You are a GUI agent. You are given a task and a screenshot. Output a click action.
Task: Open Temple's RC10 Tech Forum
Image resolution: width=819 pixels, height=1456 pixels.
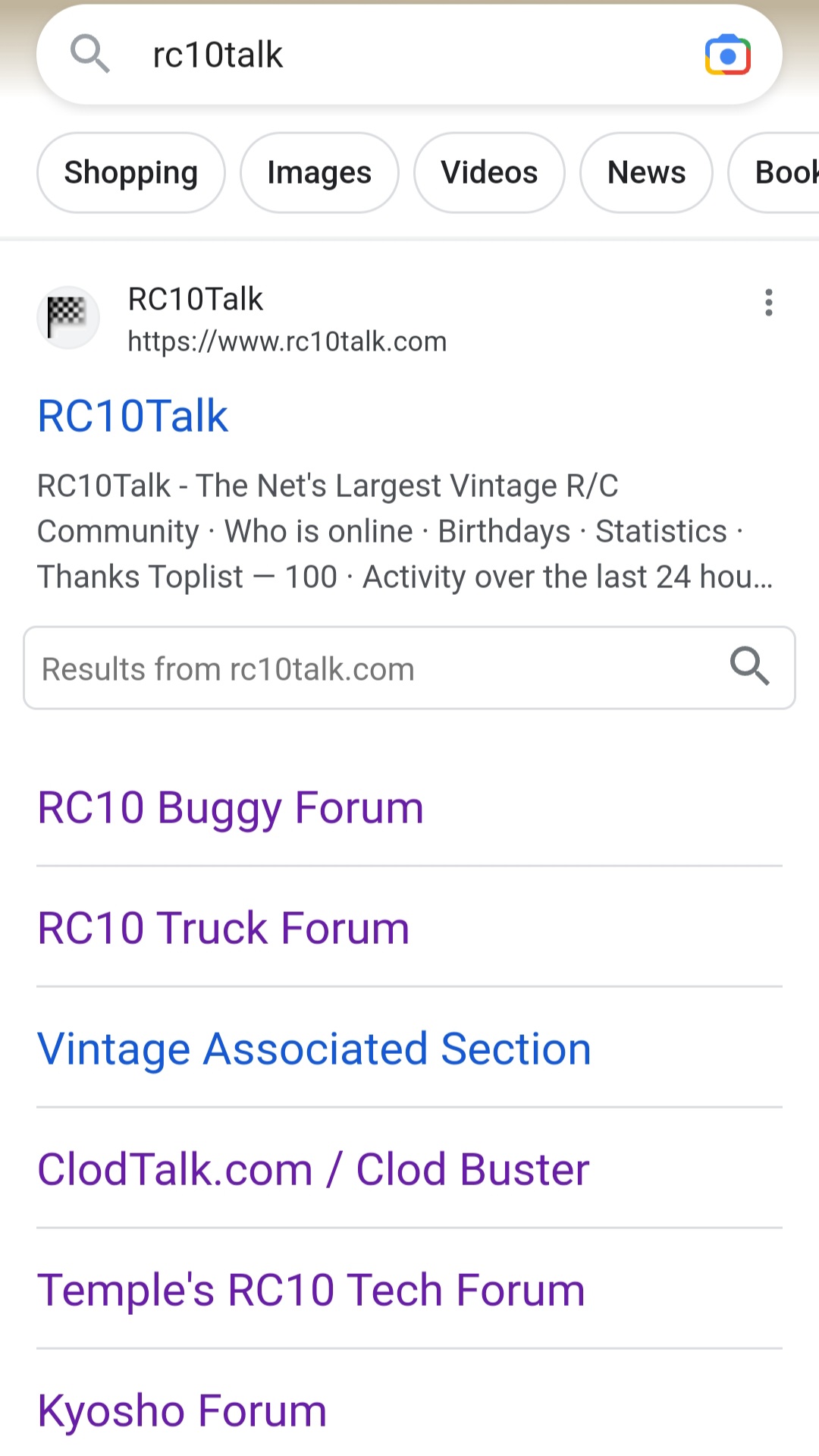tap(312, 1290)
